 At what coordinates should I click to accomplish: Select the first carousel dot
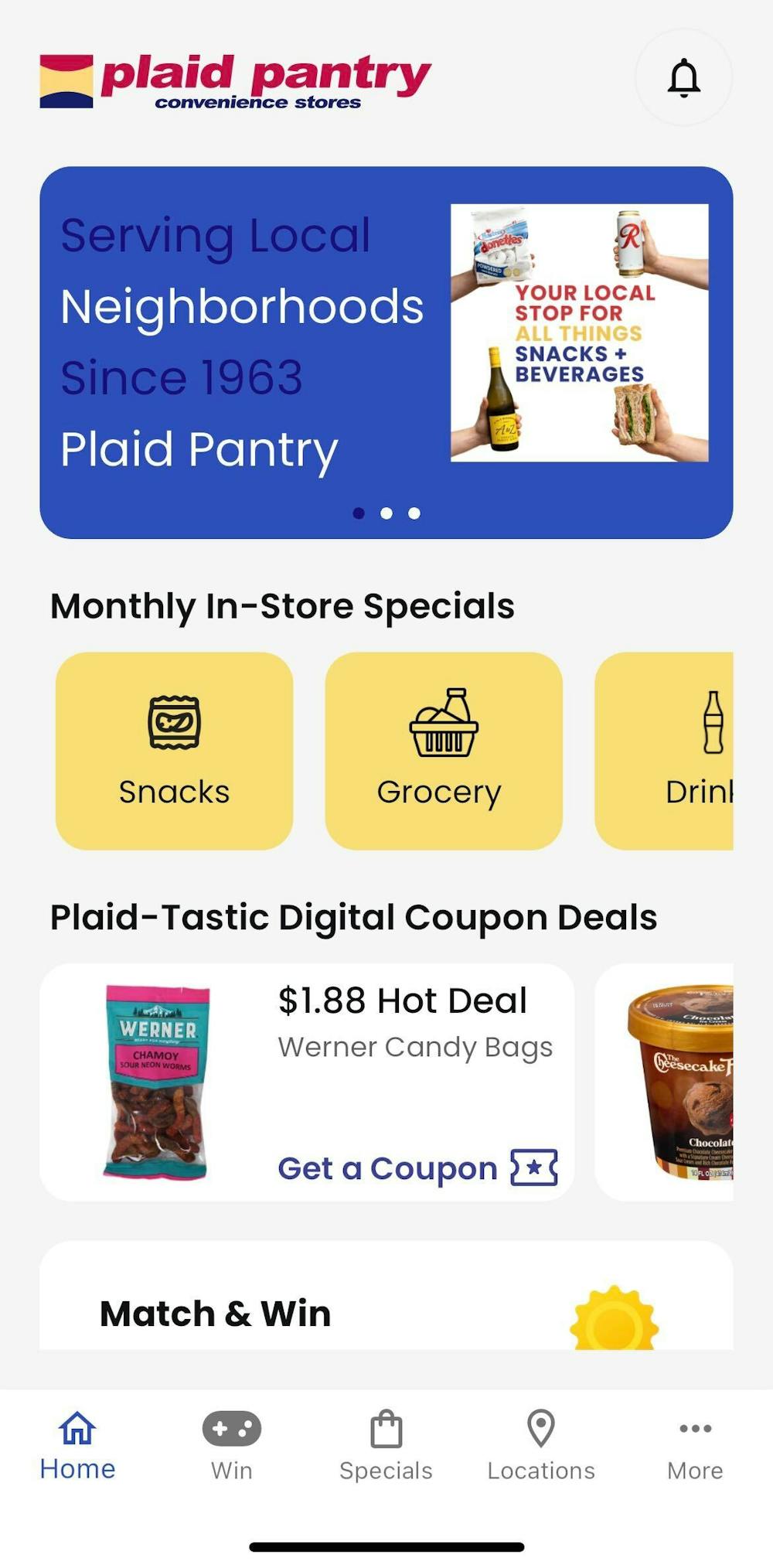pos(359,513)
